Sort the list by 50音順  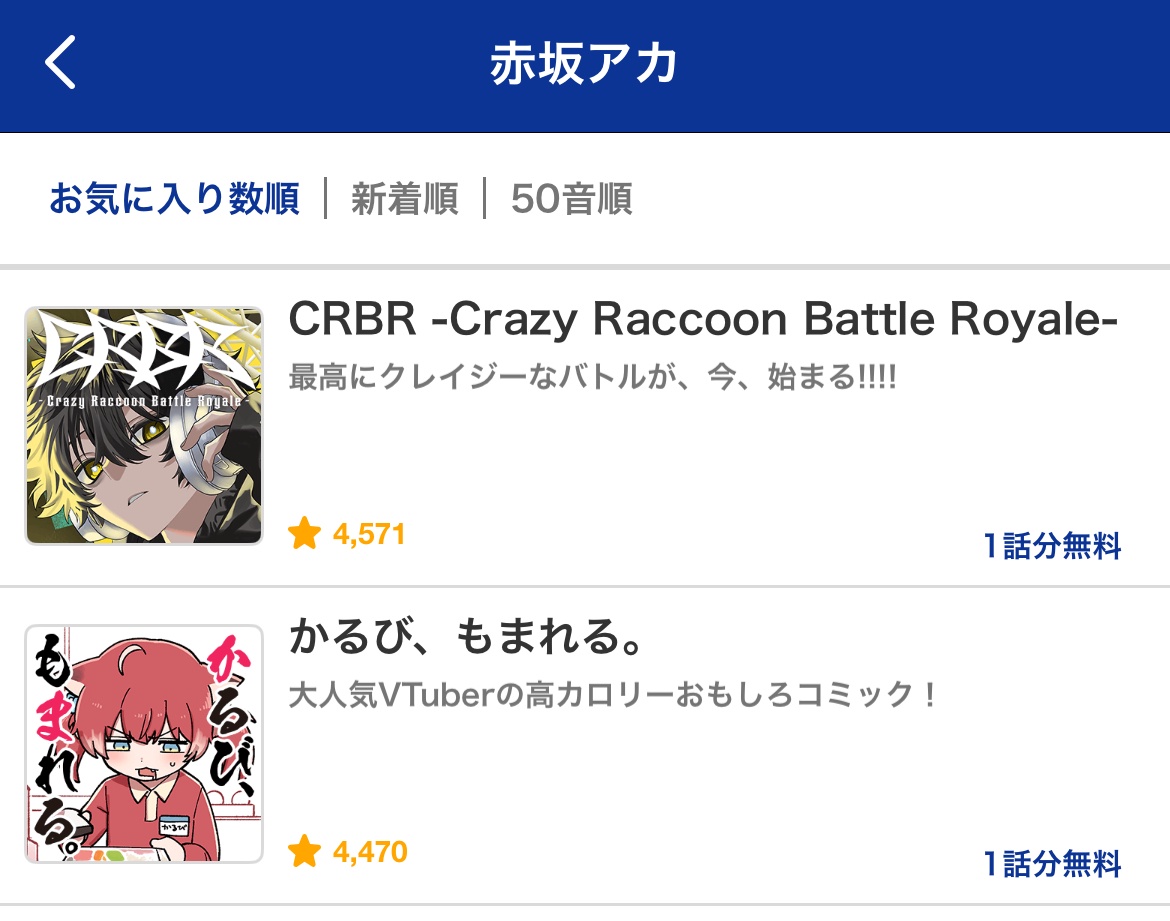[571, 199]
